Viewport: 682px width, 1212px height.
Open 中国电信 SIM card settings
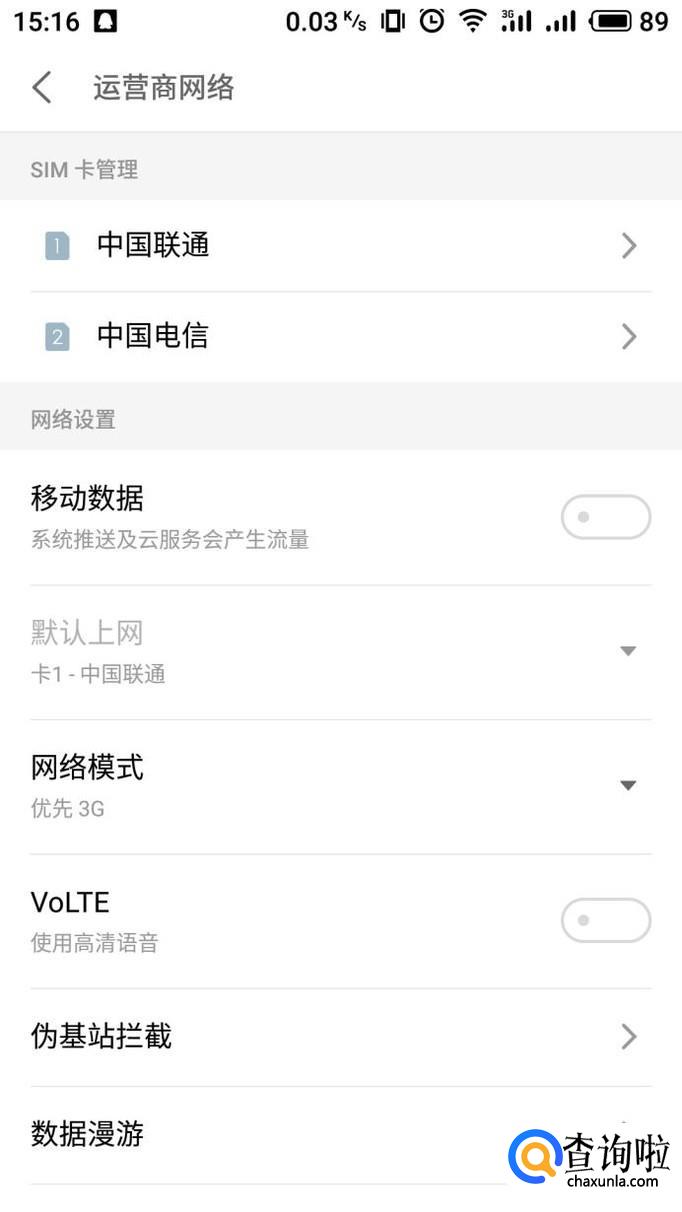click(x=340, y=337)
